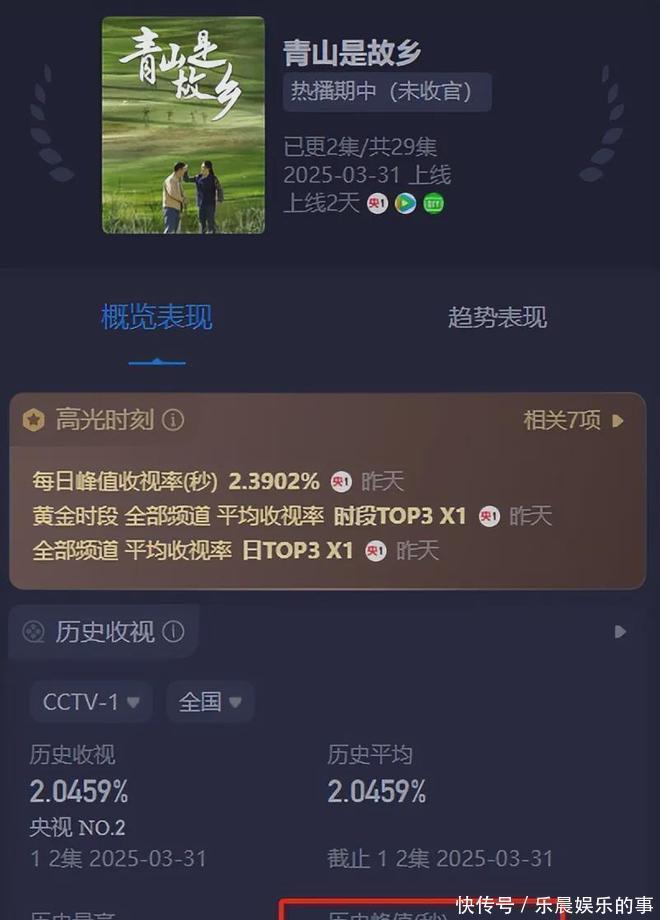Switch to the 趋势表现 tab

(497, 318)
